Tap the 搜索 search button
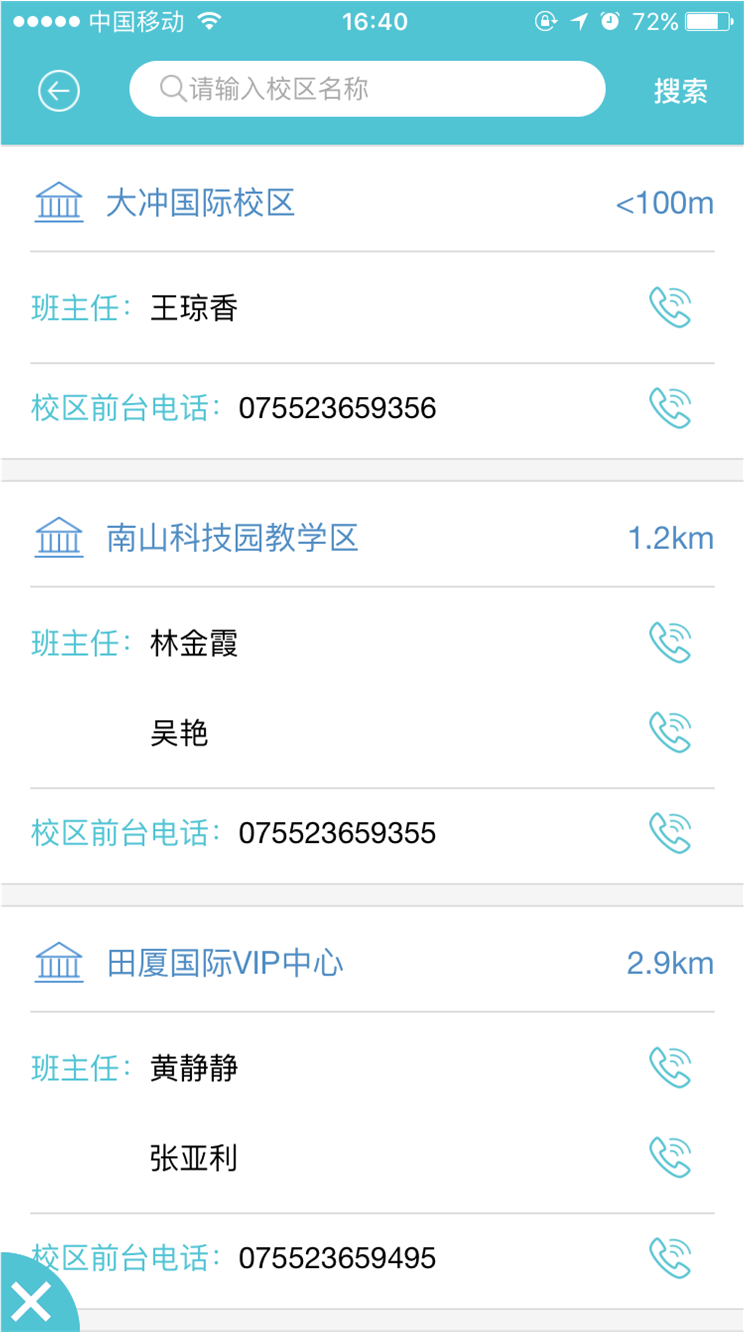 680,91
